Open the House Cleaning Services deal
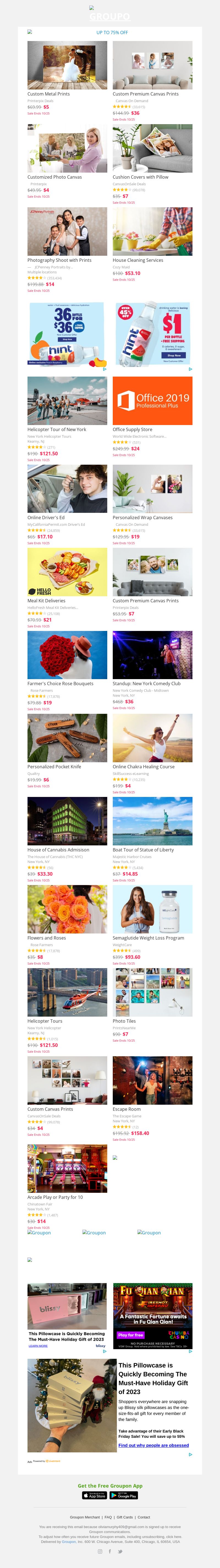The width and height of the screenshot is (220, 1568). point(152,231)
